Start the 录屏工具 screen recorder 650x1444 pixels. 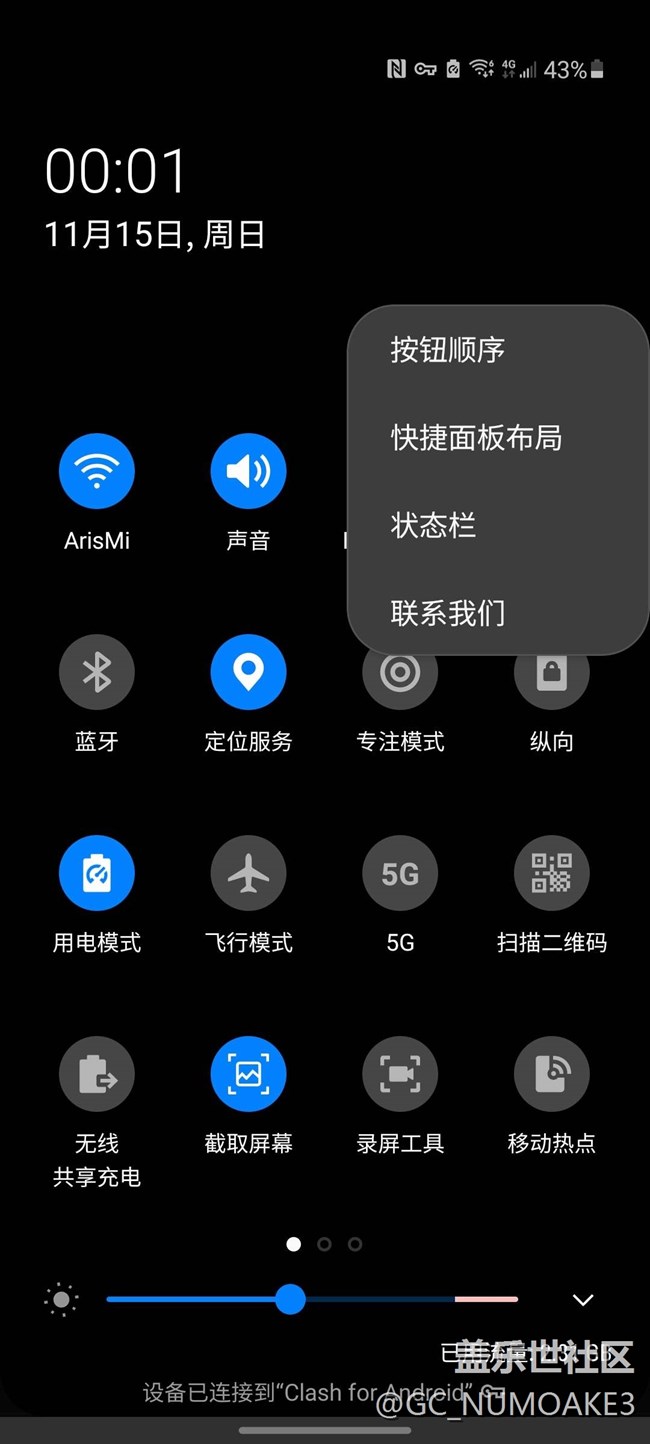400,1074
